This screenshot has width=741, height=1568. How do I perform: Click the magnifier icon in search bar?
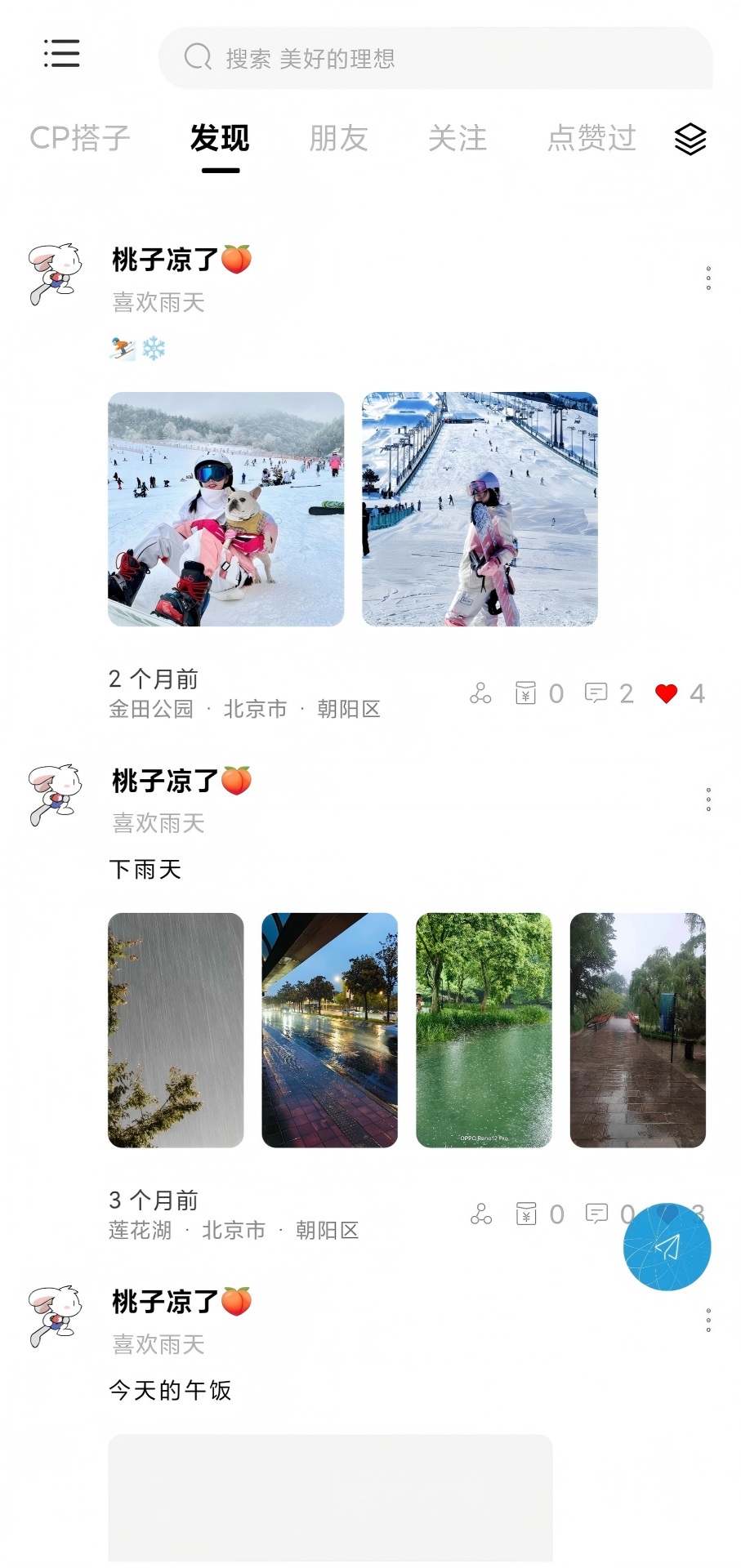click(x=196, y=59)
